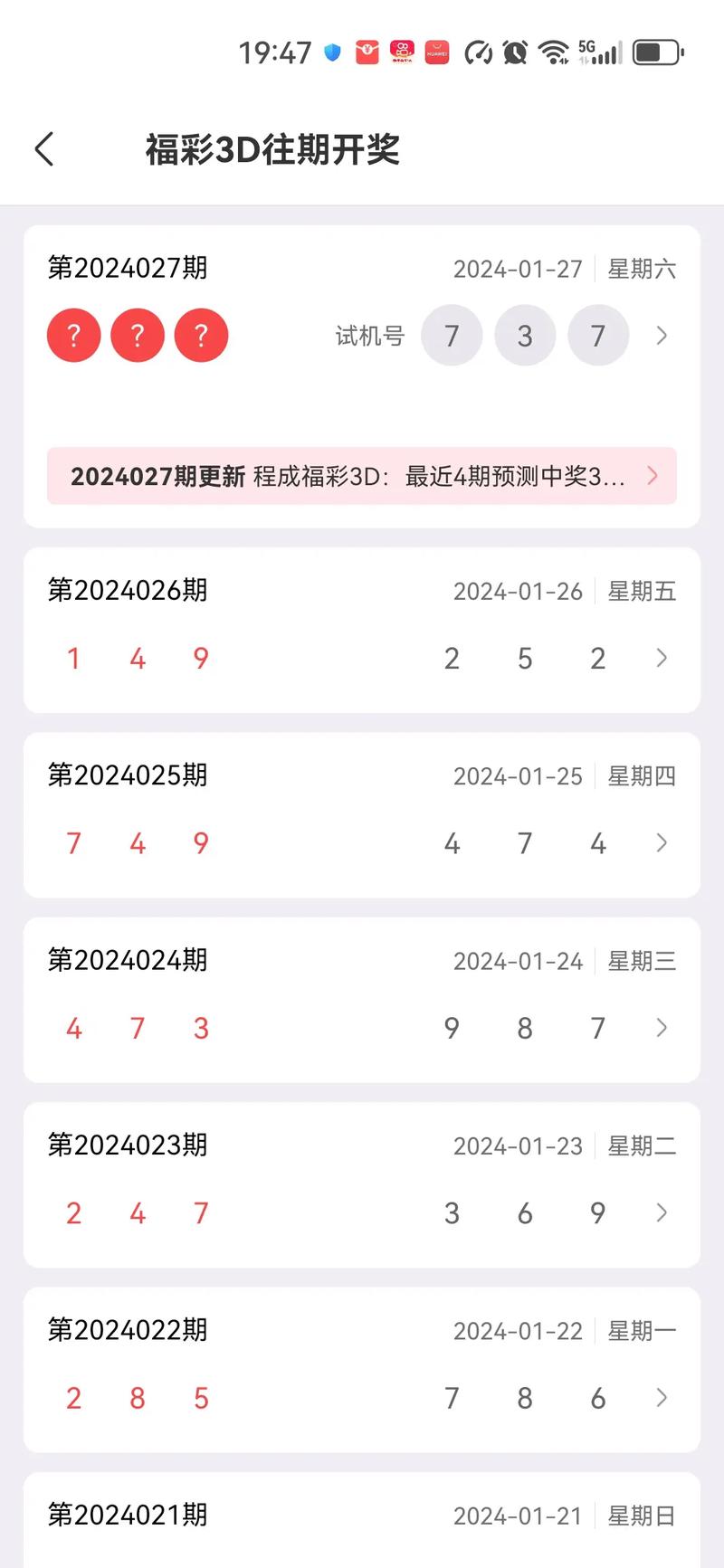Tap the first 试机号 number 7 circle

tap(452, 335)
